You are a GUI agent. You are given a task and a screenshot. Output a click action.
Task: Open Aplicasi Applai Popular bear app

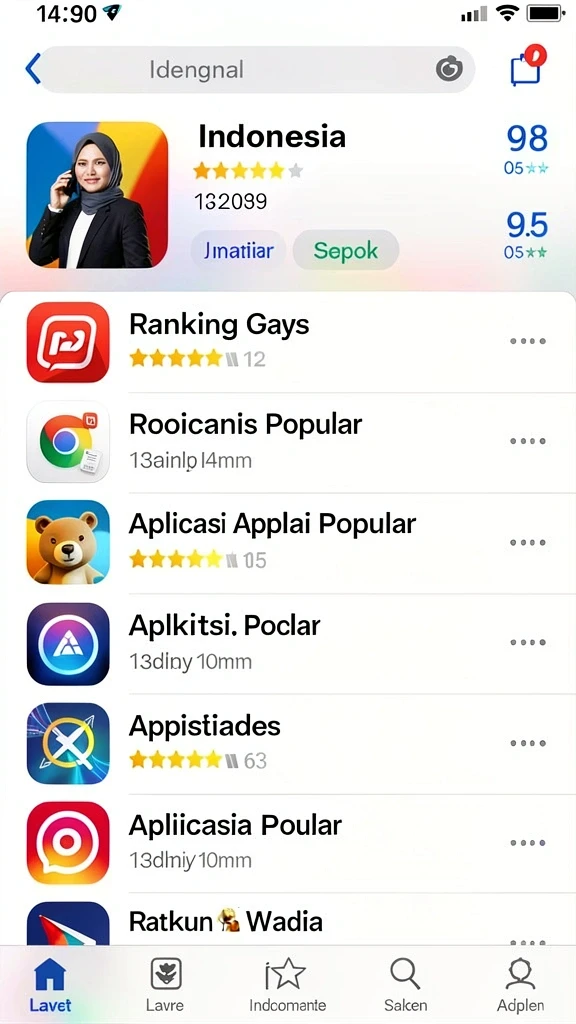(x=288, y=543)
